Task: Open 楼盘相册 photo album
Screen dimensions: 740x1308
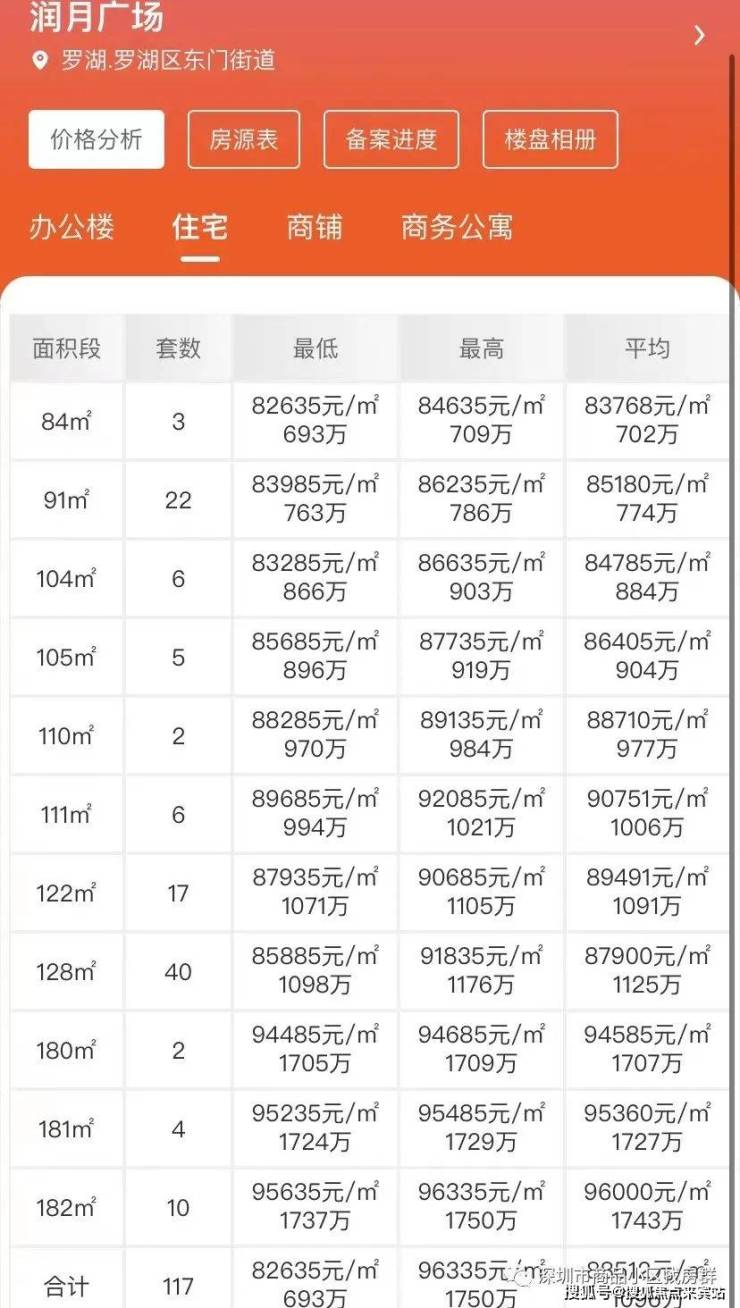Action: 550,139
